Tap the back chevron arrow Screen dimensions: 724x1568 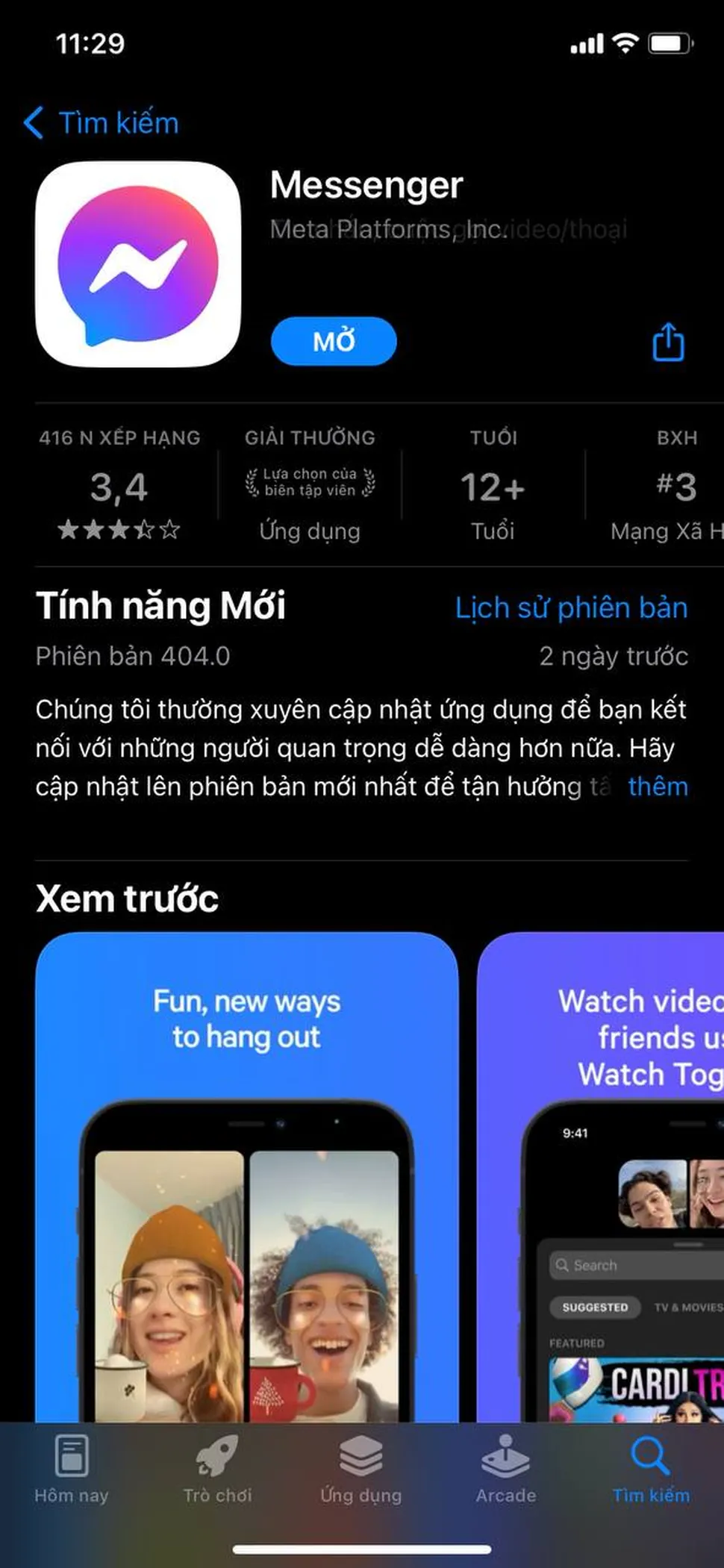(34, 122)
